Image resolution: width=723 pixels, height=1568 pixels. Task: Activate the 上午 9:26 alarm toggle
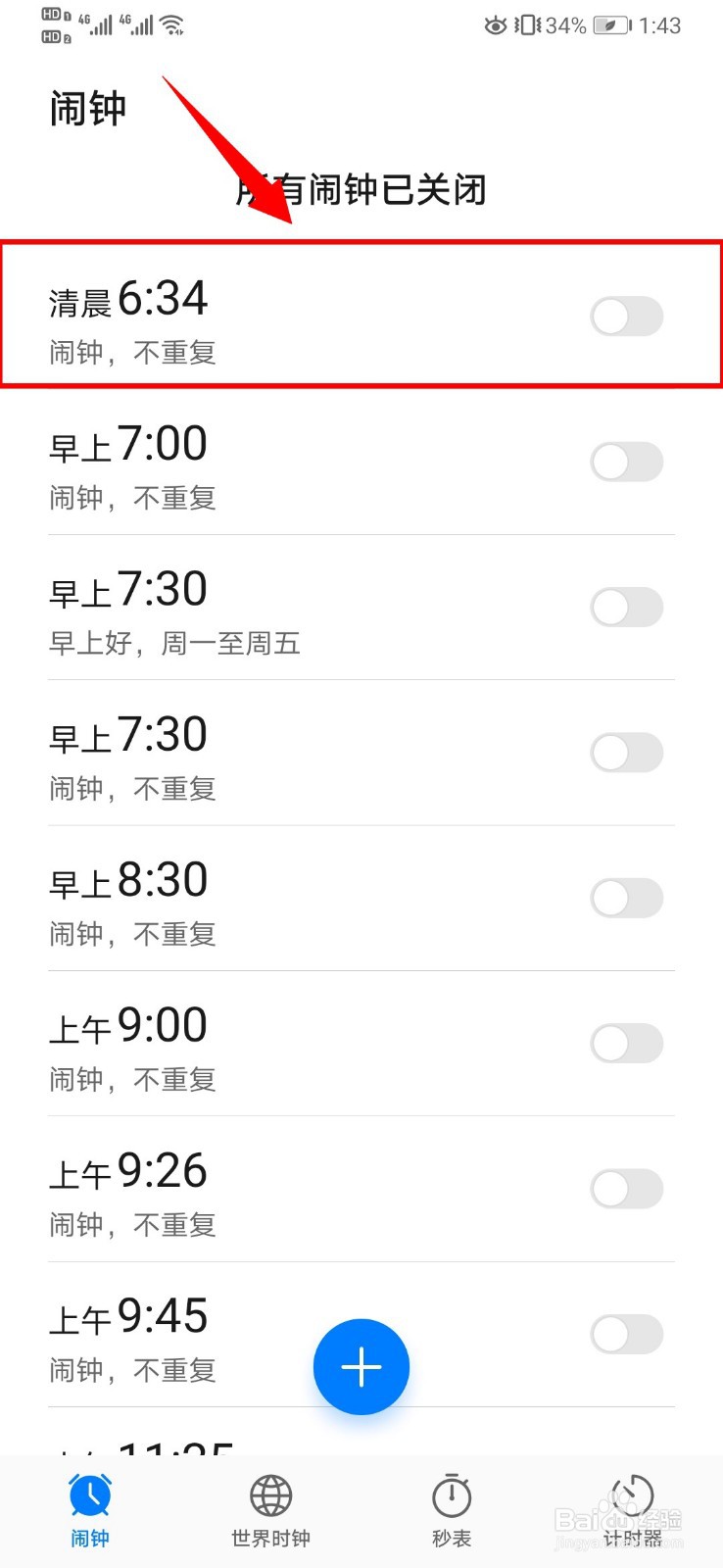coord(627,1189)
